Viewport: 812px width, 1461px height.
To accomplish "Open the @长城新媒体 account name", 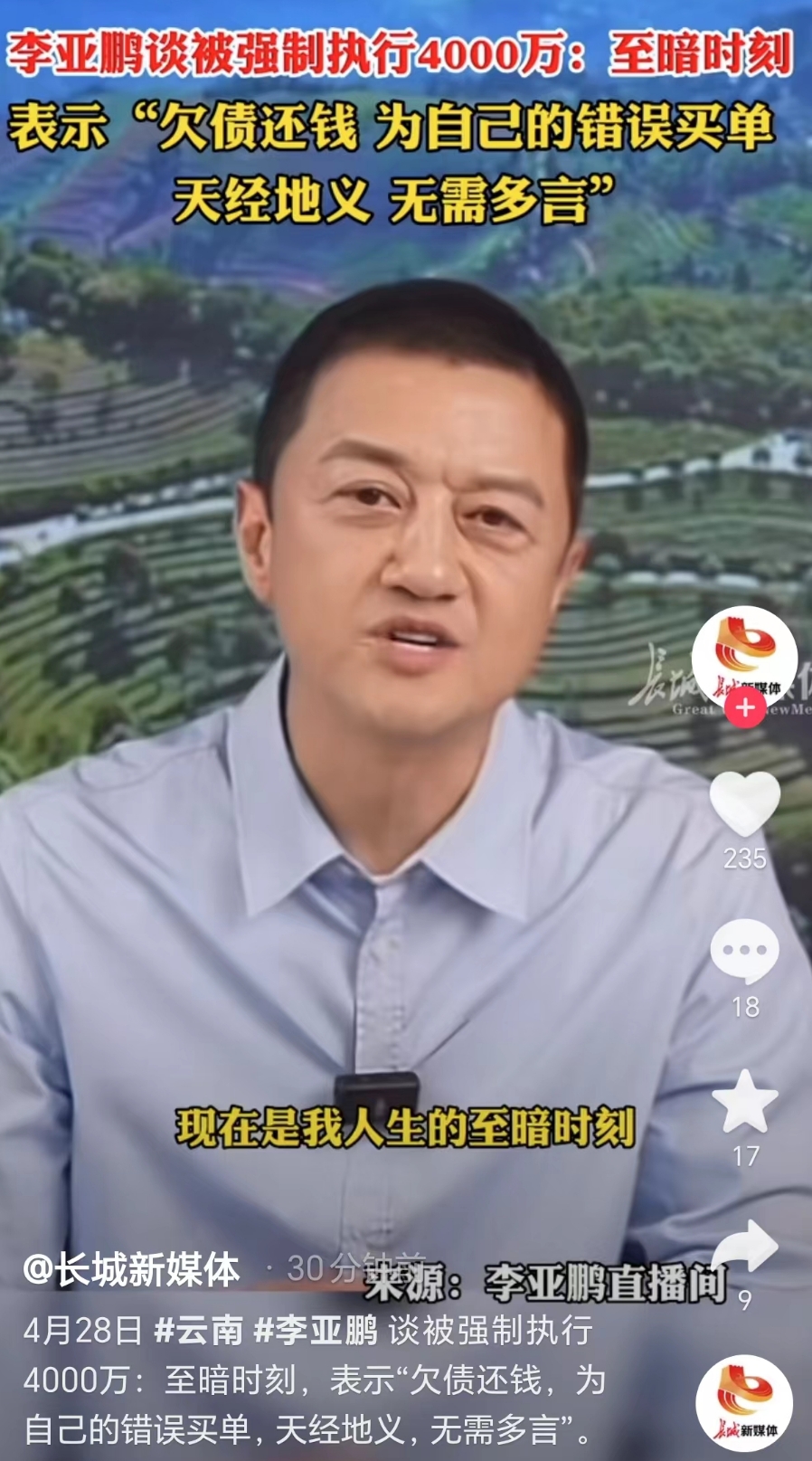I will tap(132, 1269).
